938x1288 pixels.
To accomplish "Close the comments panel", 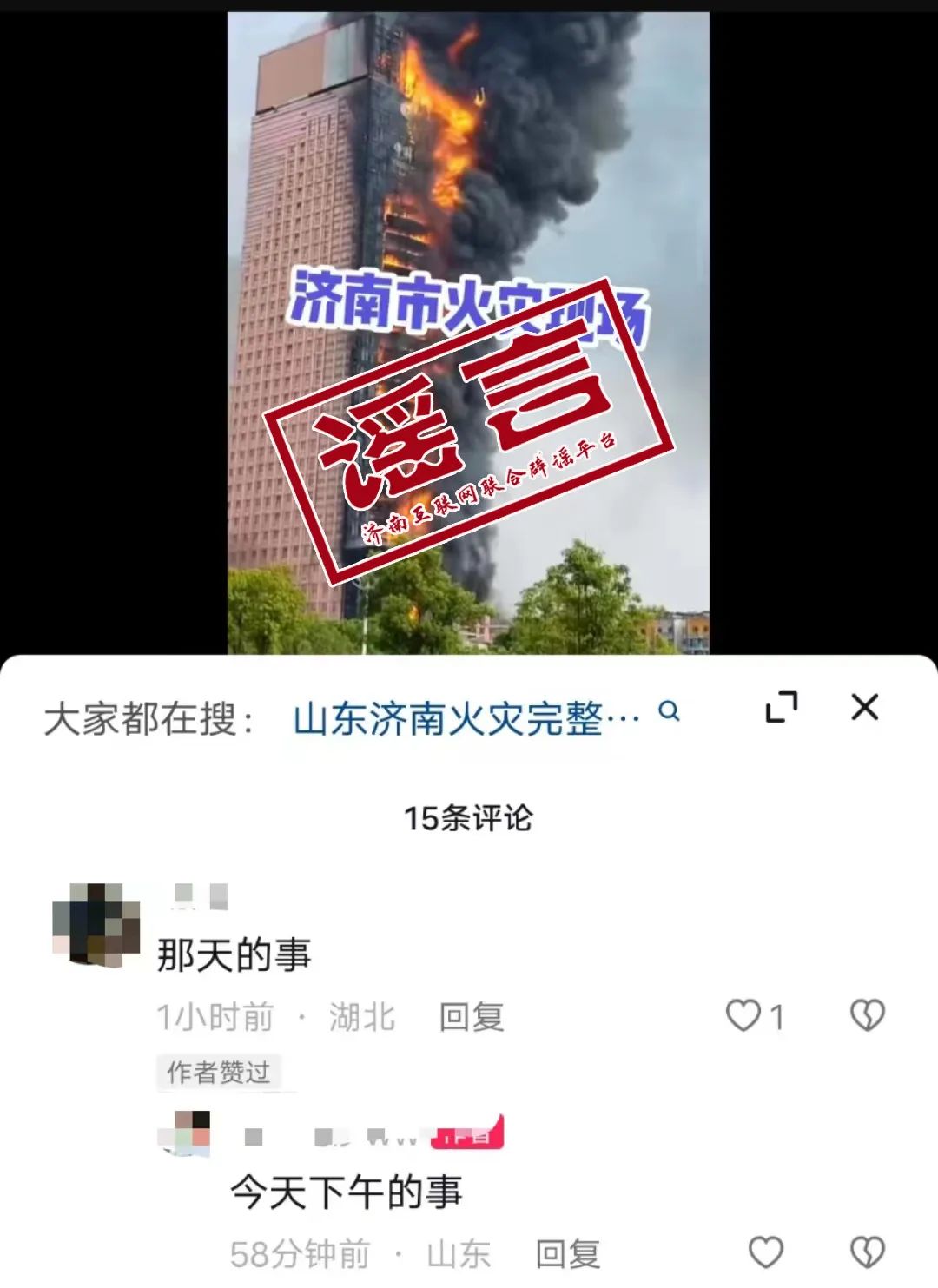I will [x=864, y=707].
